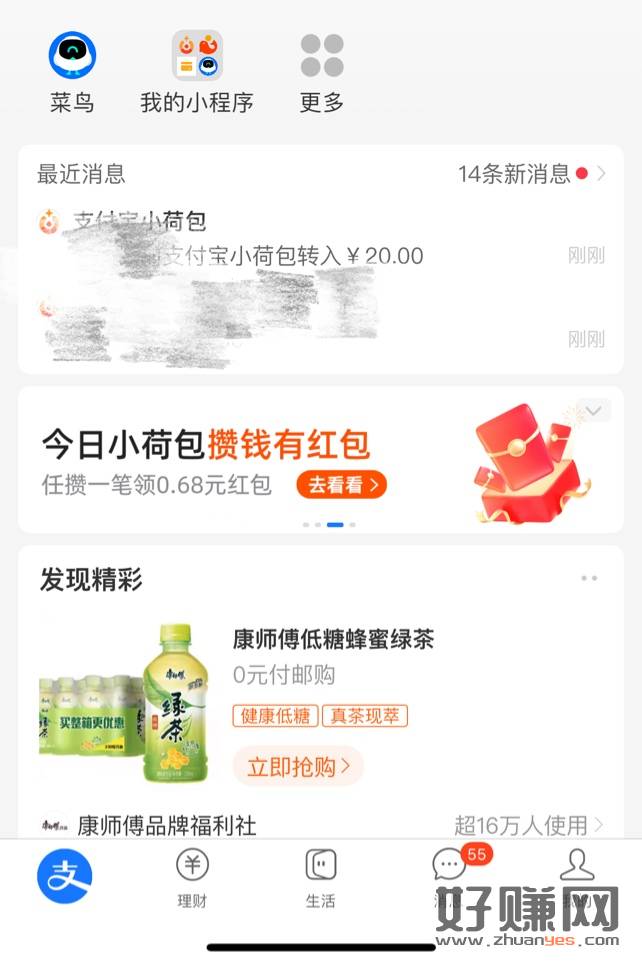
Task: Tap the 去看看 button
Action: coord(342,486)
